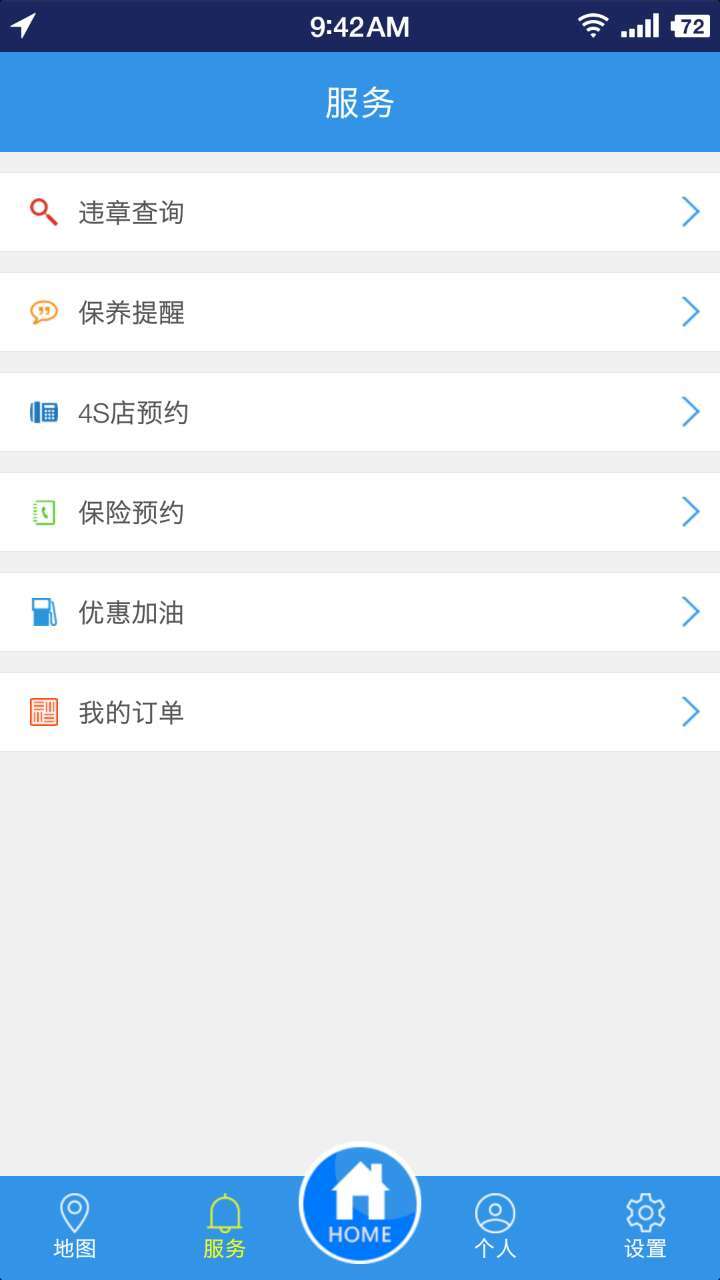Switch to the 地图 map tab
720x1280 pixels.
click(x=75, y=1227)
